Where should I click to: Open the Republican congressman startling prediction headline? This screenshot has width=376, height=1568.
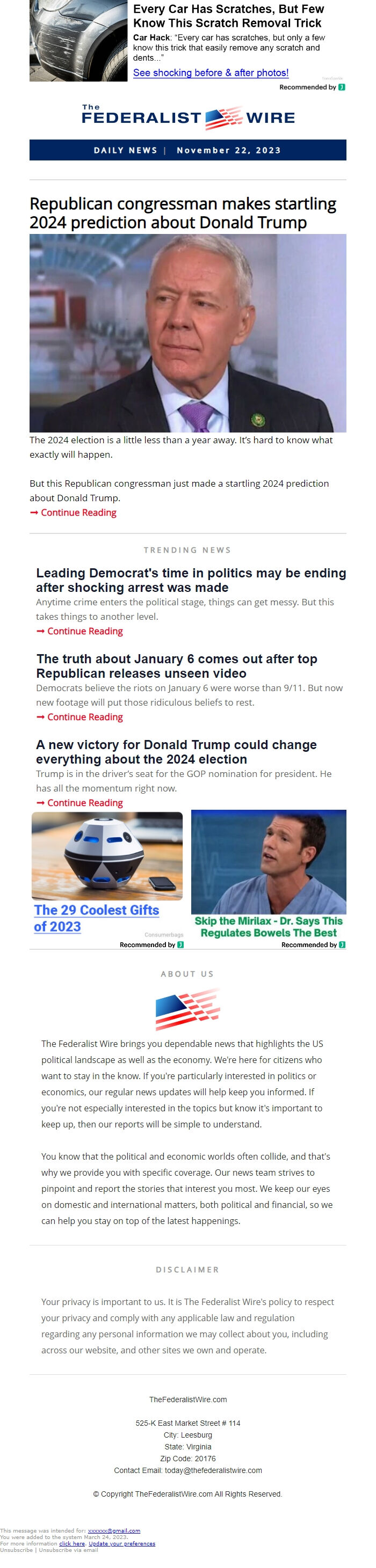click(183, 213)
